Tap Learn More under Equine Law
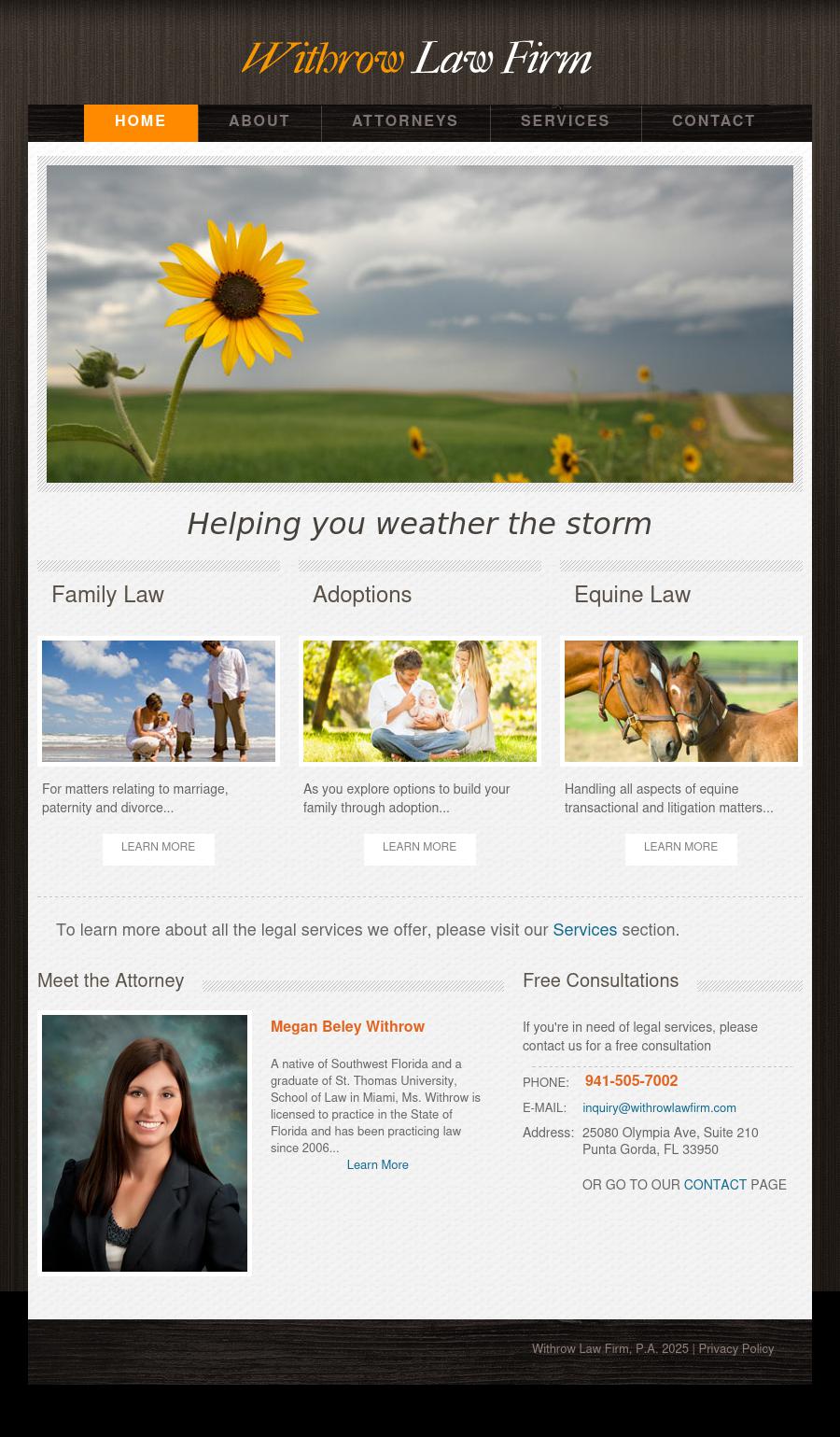This screenshot has width=840, height=1437. pyautogui.click(x=681, y=848)
